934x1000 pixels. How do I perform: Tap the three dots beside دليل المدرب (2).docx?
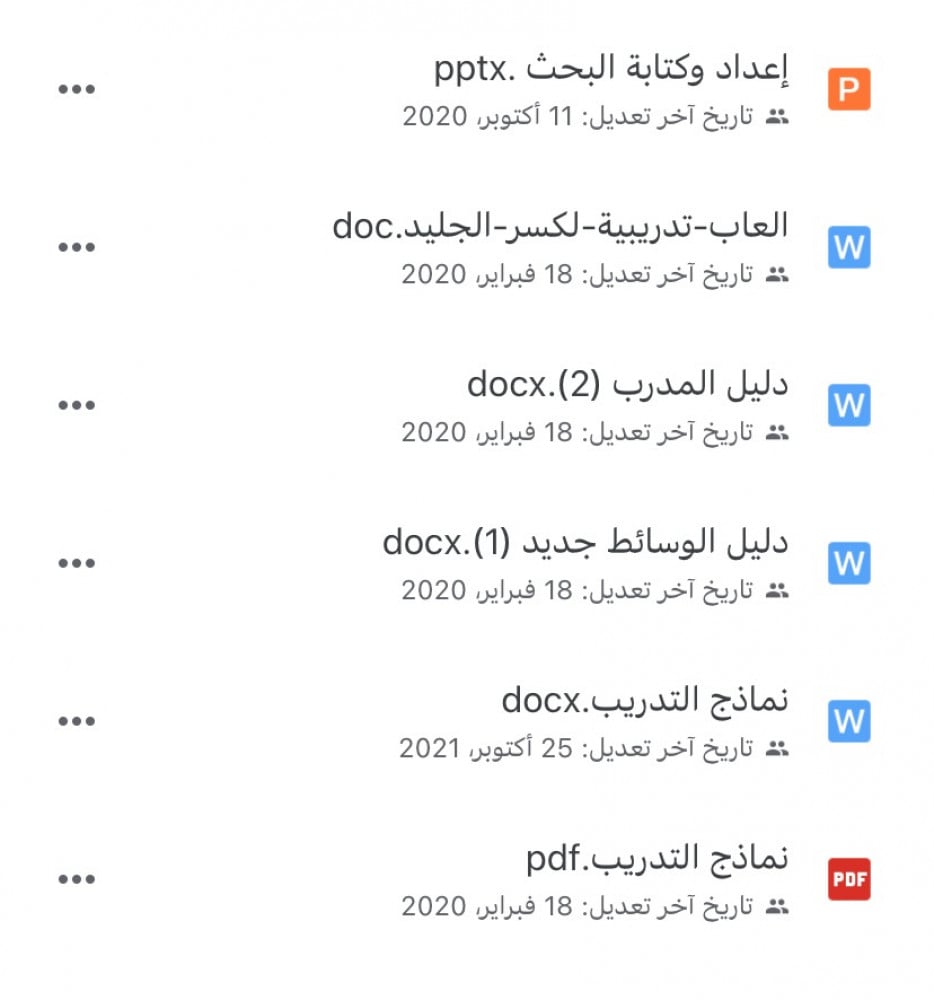click(x=76, y=405)
